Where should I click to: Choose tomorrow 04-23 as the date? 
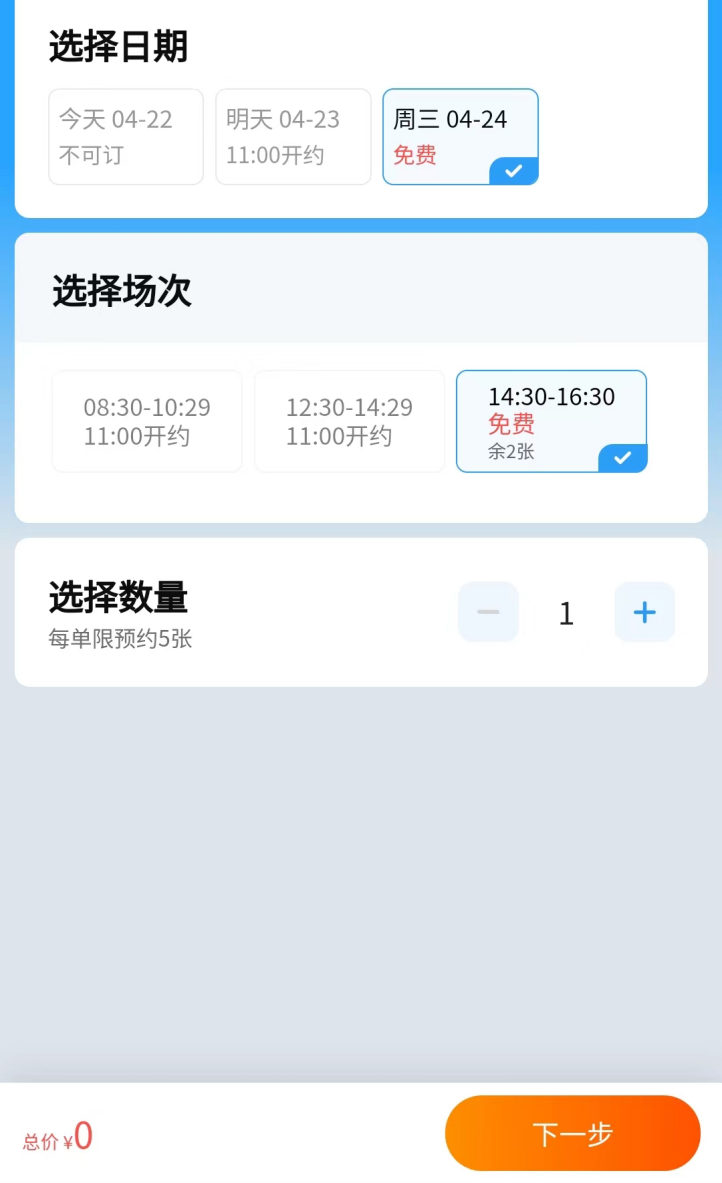point(293,137)
